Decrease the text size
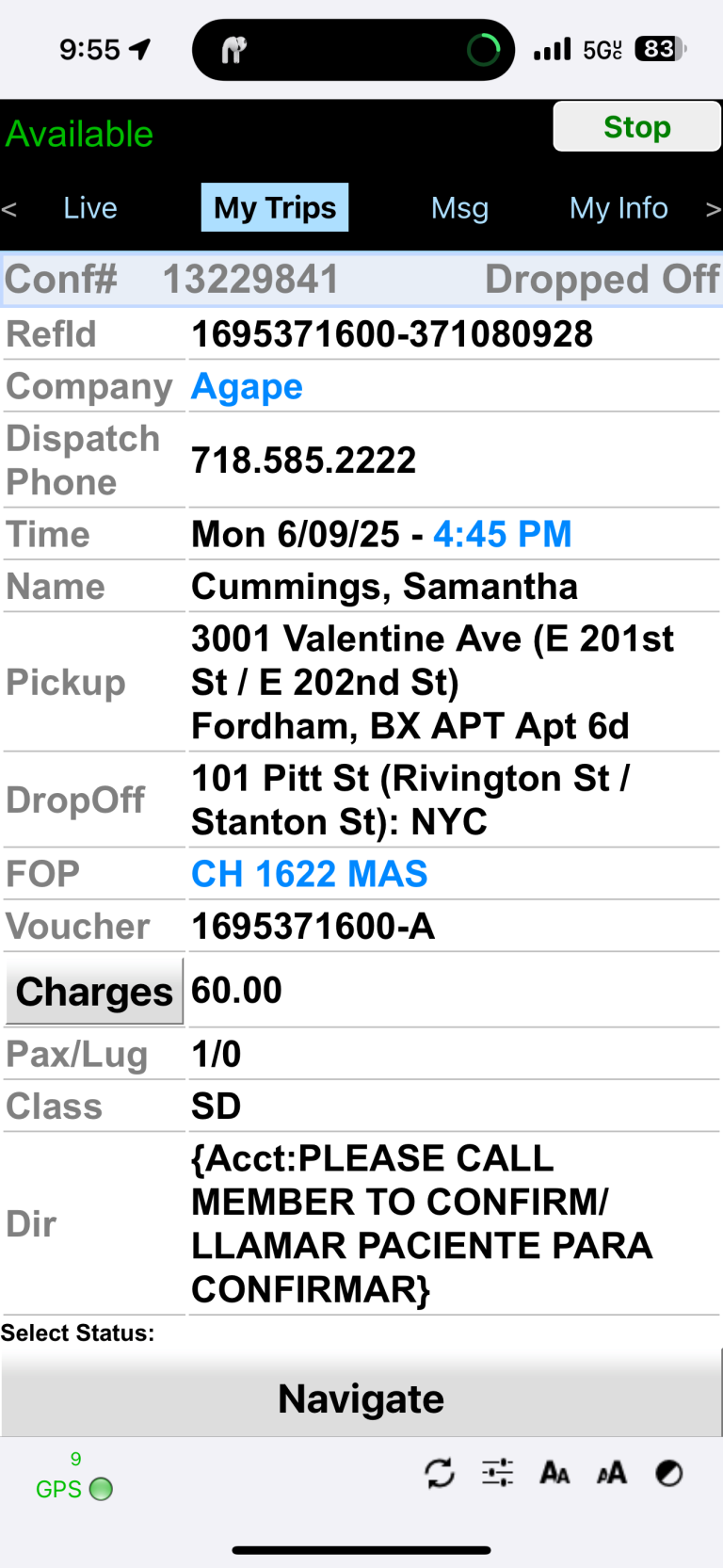The image size is (723, 1568). click(554, 1473)
